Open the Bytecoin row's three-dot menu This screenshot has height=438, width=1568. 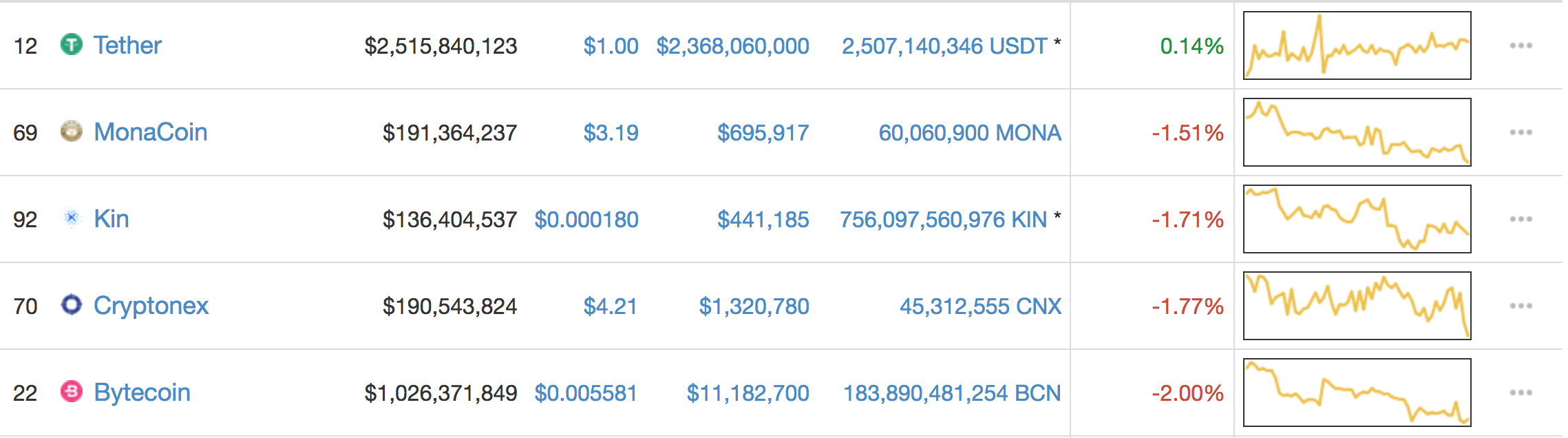click(x=1521, y=393)
